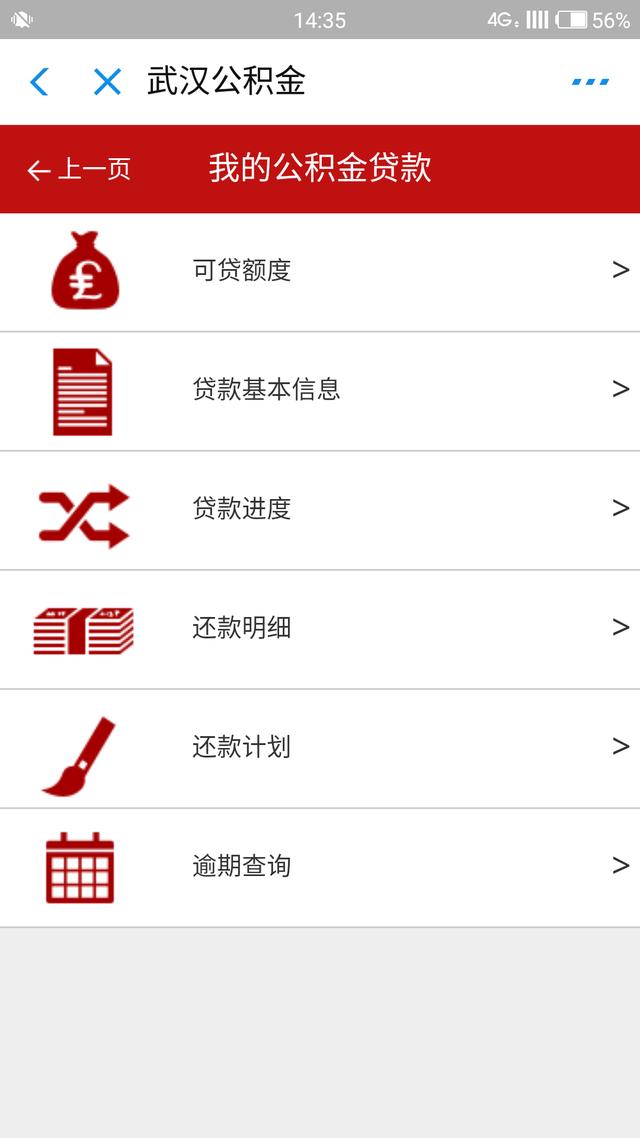View 贷款基本信息
The height and width of the screenshot is (1138, 640).
tap(320, 391)
